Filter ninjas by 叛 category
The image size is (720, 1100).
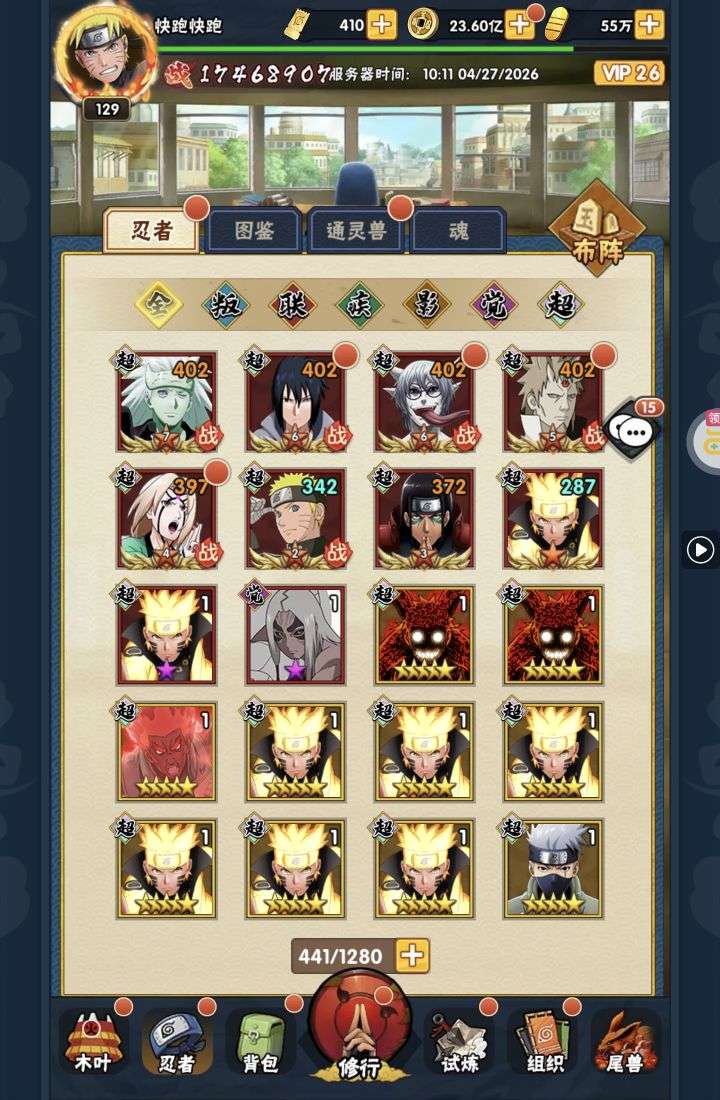[x=226, y=305]
